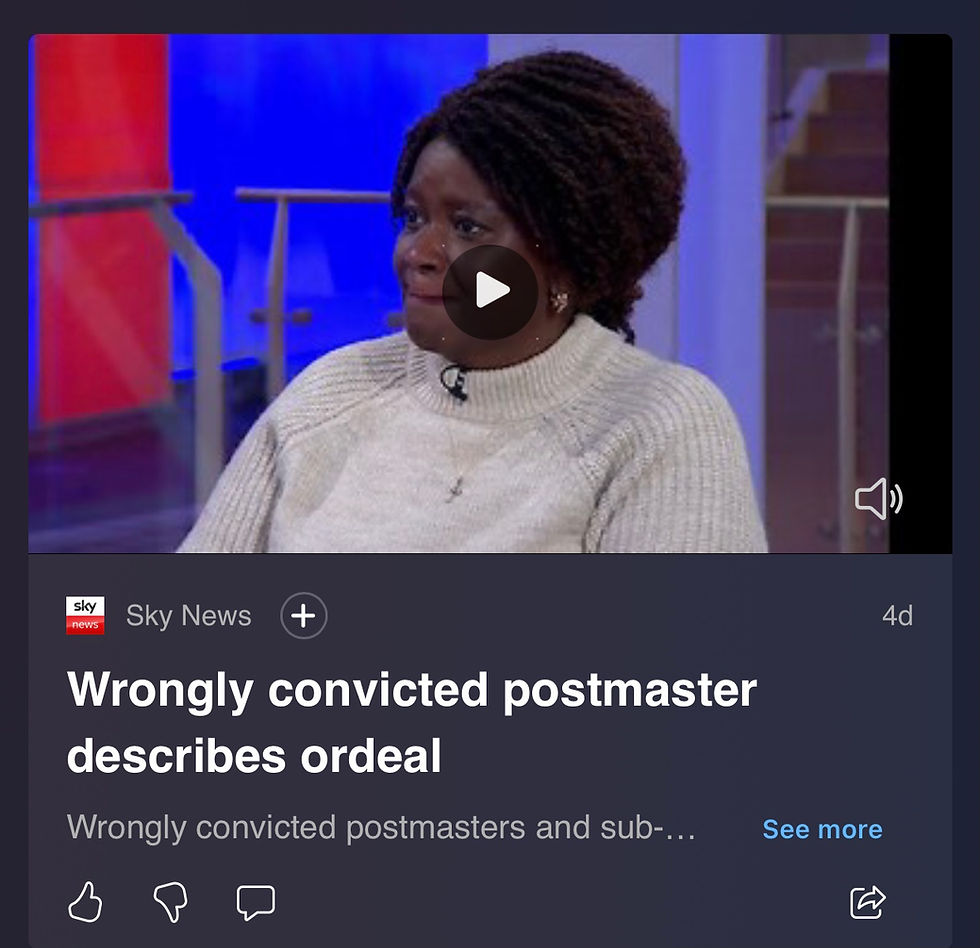This screenshot has width=980, height=948.
Task: Open comments on this story
Action: (255, 902)
